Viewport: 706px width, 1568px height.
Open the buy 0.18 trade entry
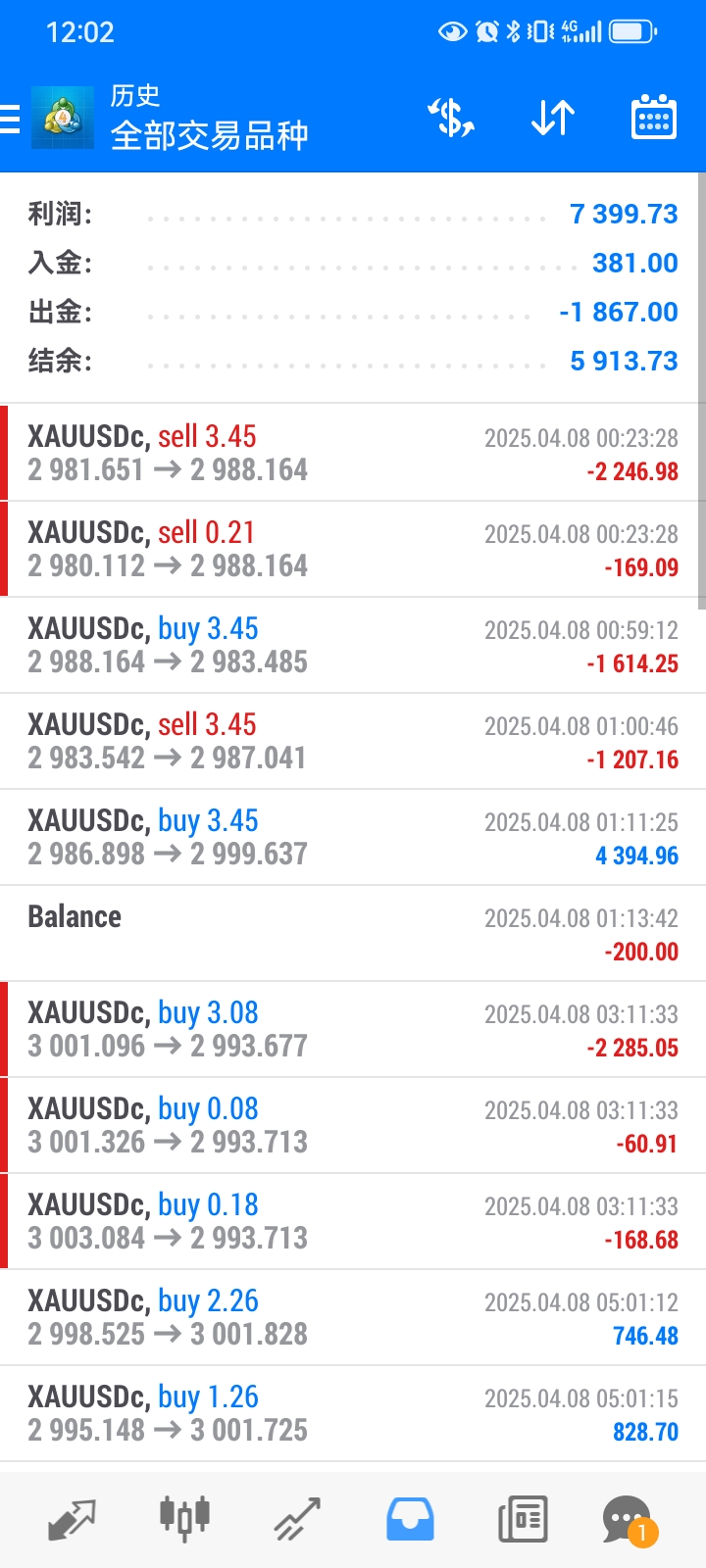point(353,1221)
